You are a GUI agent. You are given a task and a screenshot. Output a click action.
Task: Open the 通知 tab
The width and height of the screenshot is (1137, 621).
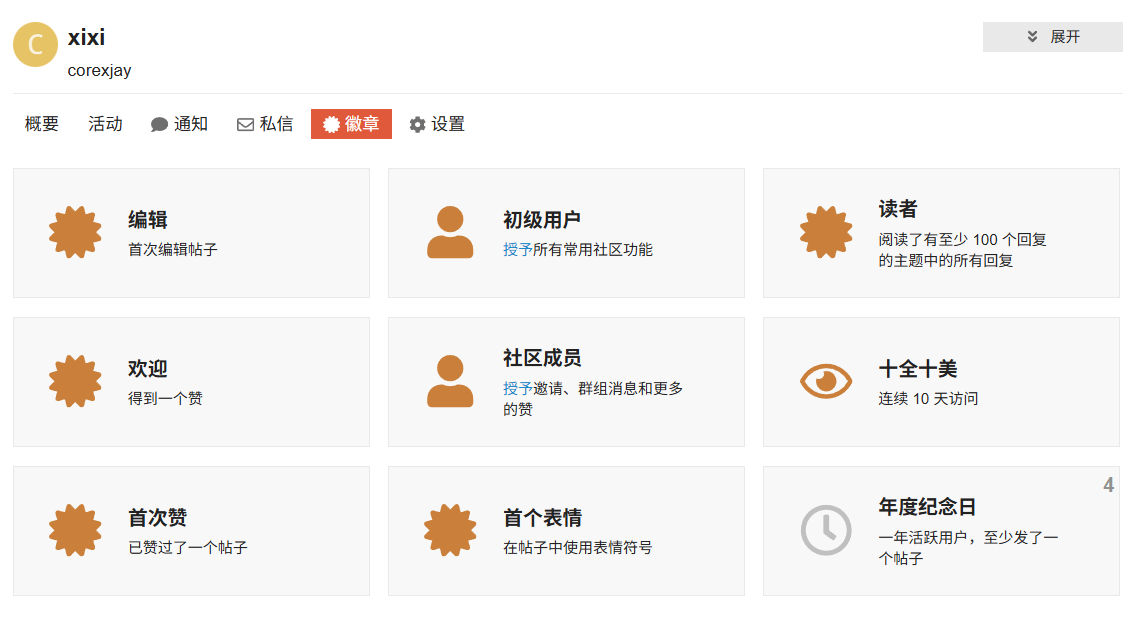(179, 124)
